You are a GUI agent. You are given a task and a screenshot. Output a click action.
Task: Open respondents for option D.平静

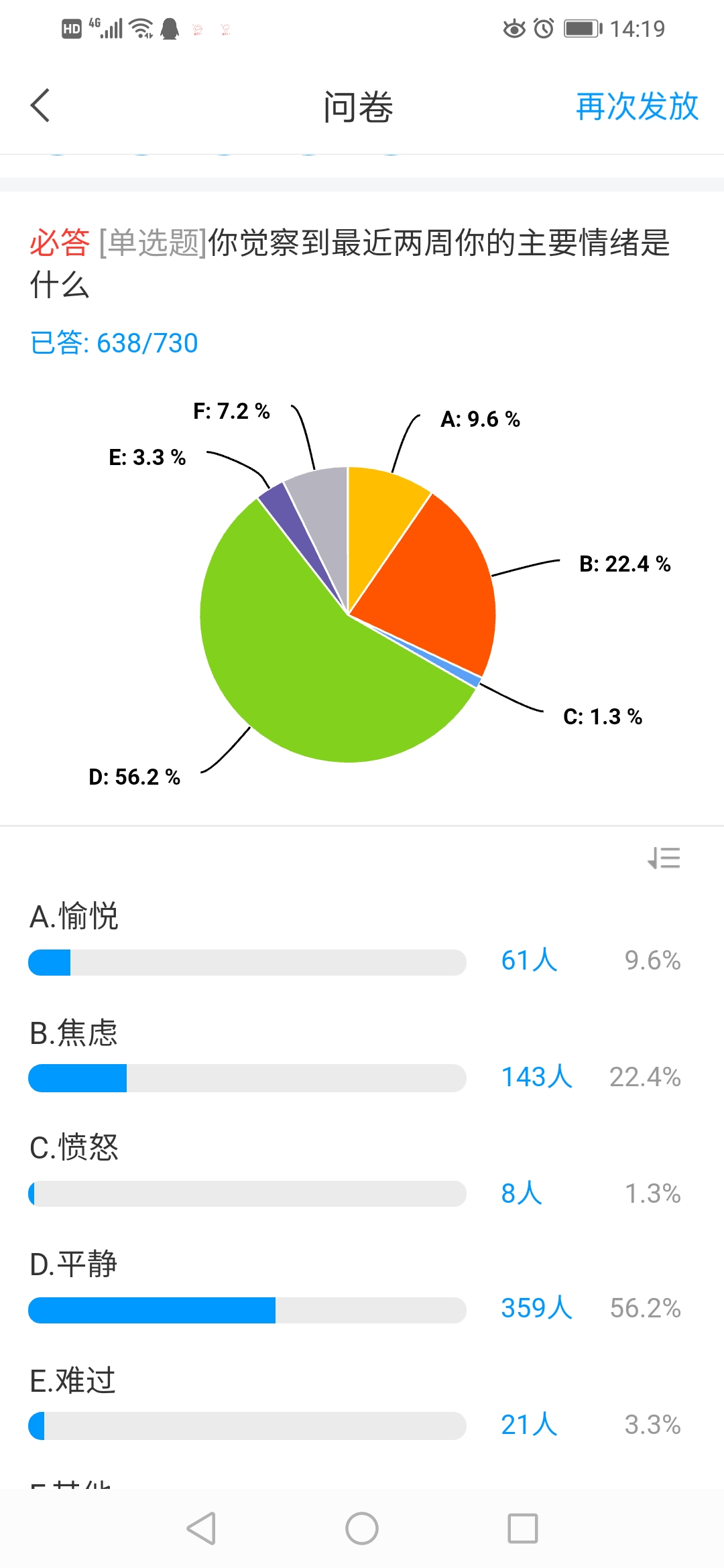click(536, 1308)
